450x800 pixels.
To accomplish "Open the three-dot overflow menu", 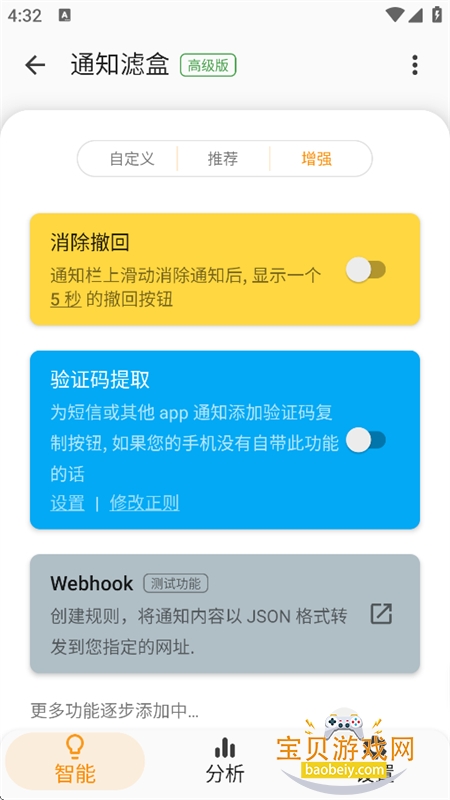I will pyautogui.click(x=414, y=65).
